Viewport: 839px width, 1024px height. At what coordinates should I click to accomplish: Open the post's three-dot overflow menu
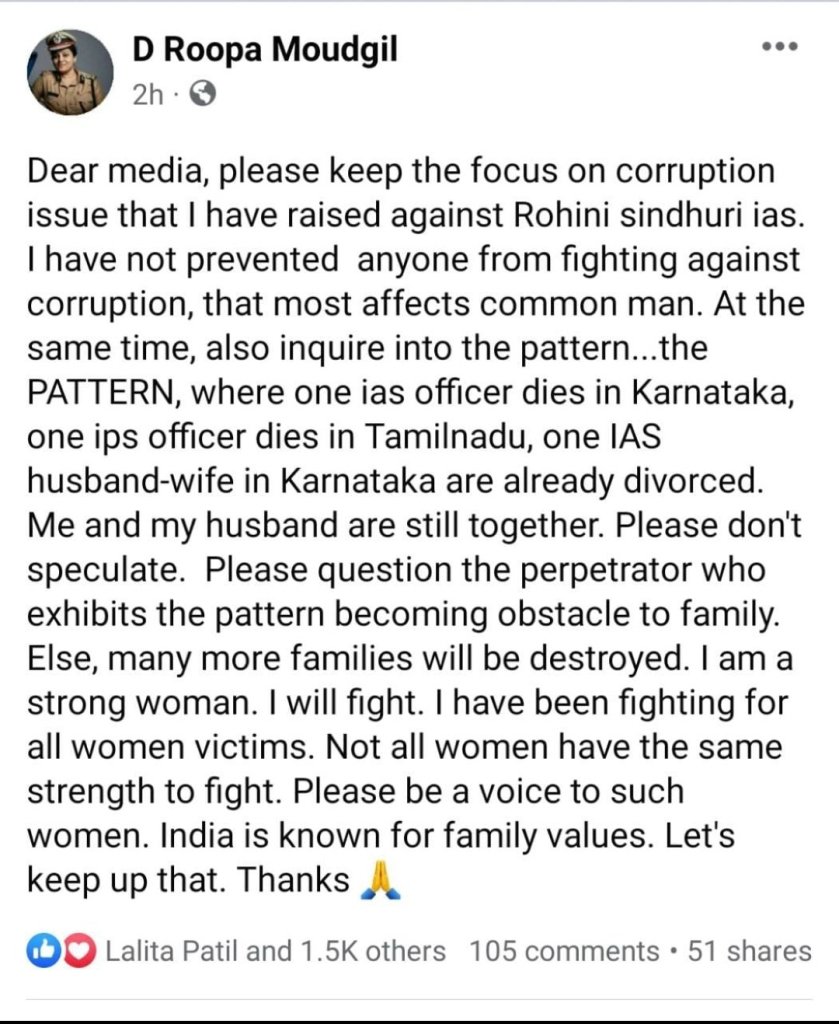tap(779, 47)
